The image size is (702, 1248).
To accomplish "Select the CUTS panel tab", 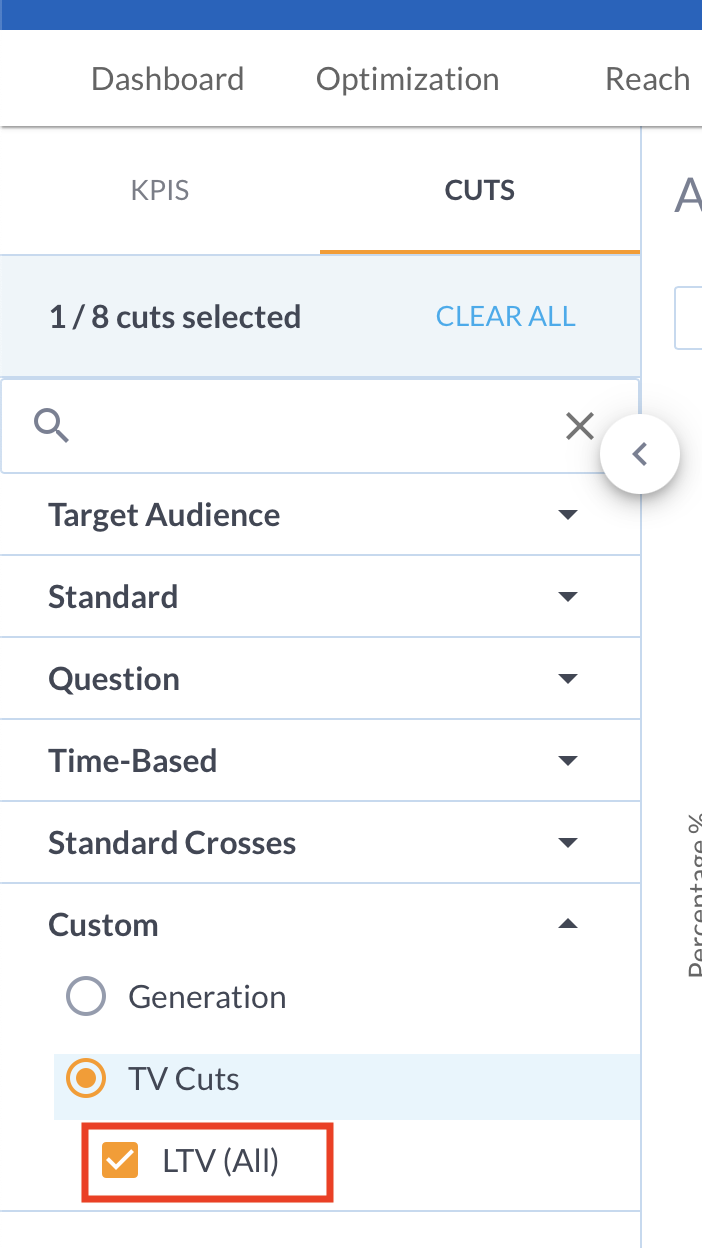I will tap(480, 190).
